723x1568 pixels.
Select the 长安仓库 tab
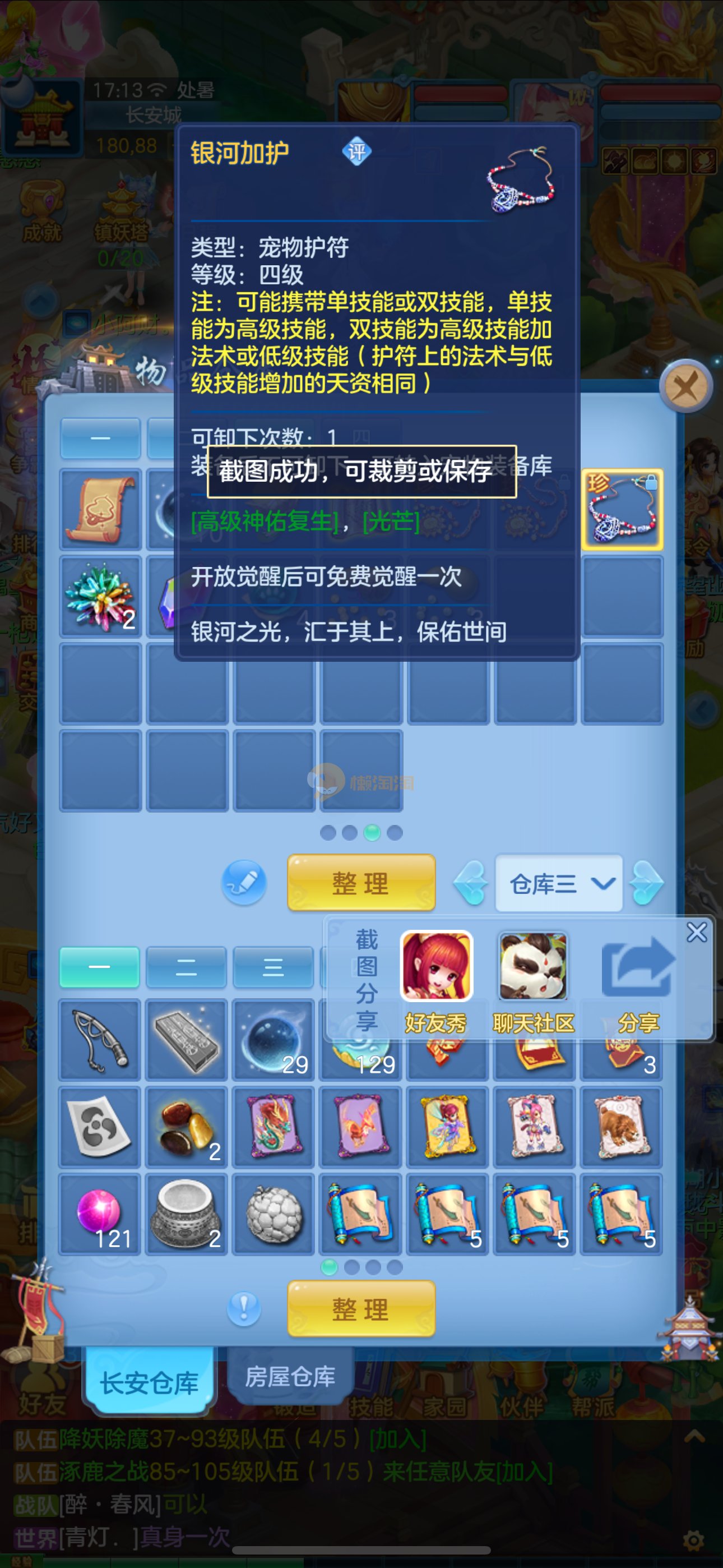(149, 1382)
